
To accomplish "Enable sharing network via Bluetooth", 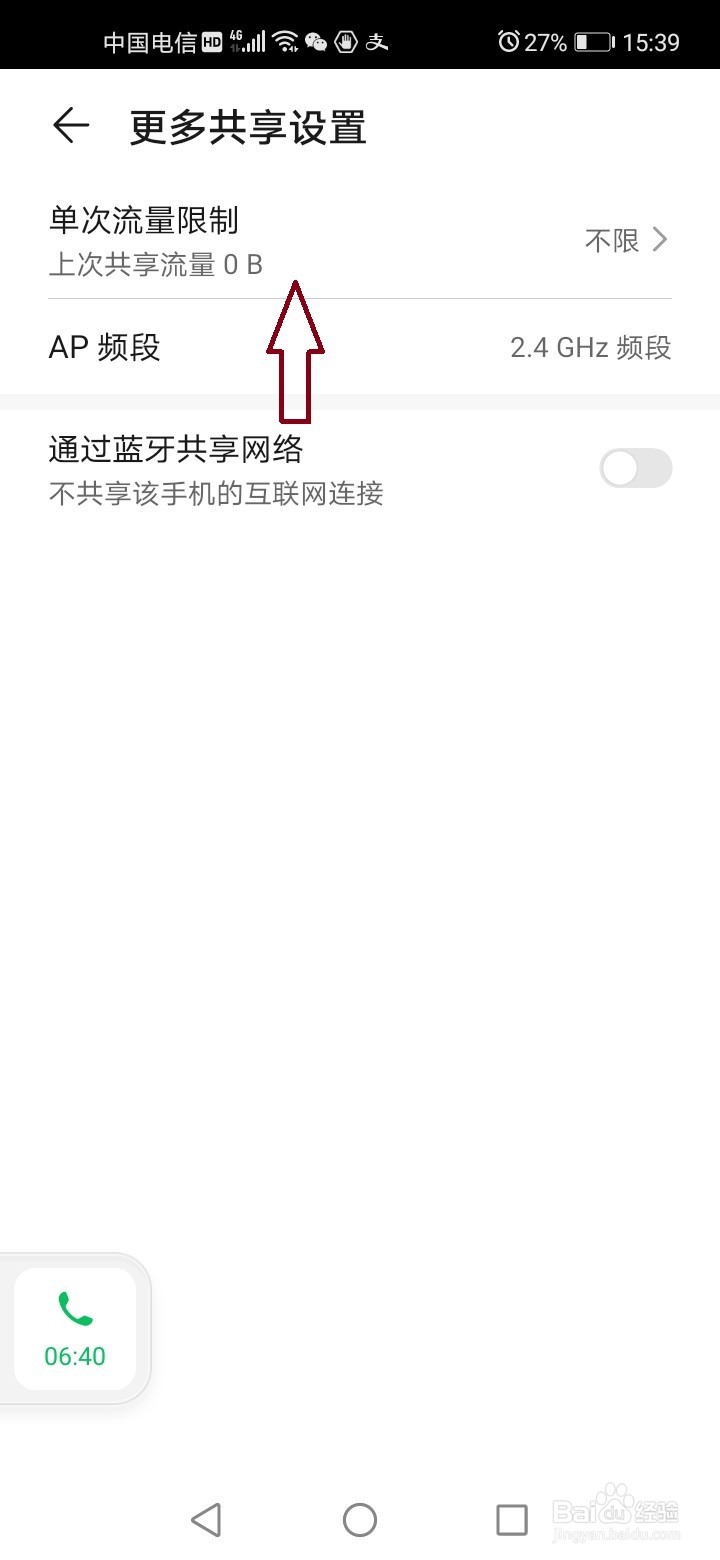I will point(636,468).
